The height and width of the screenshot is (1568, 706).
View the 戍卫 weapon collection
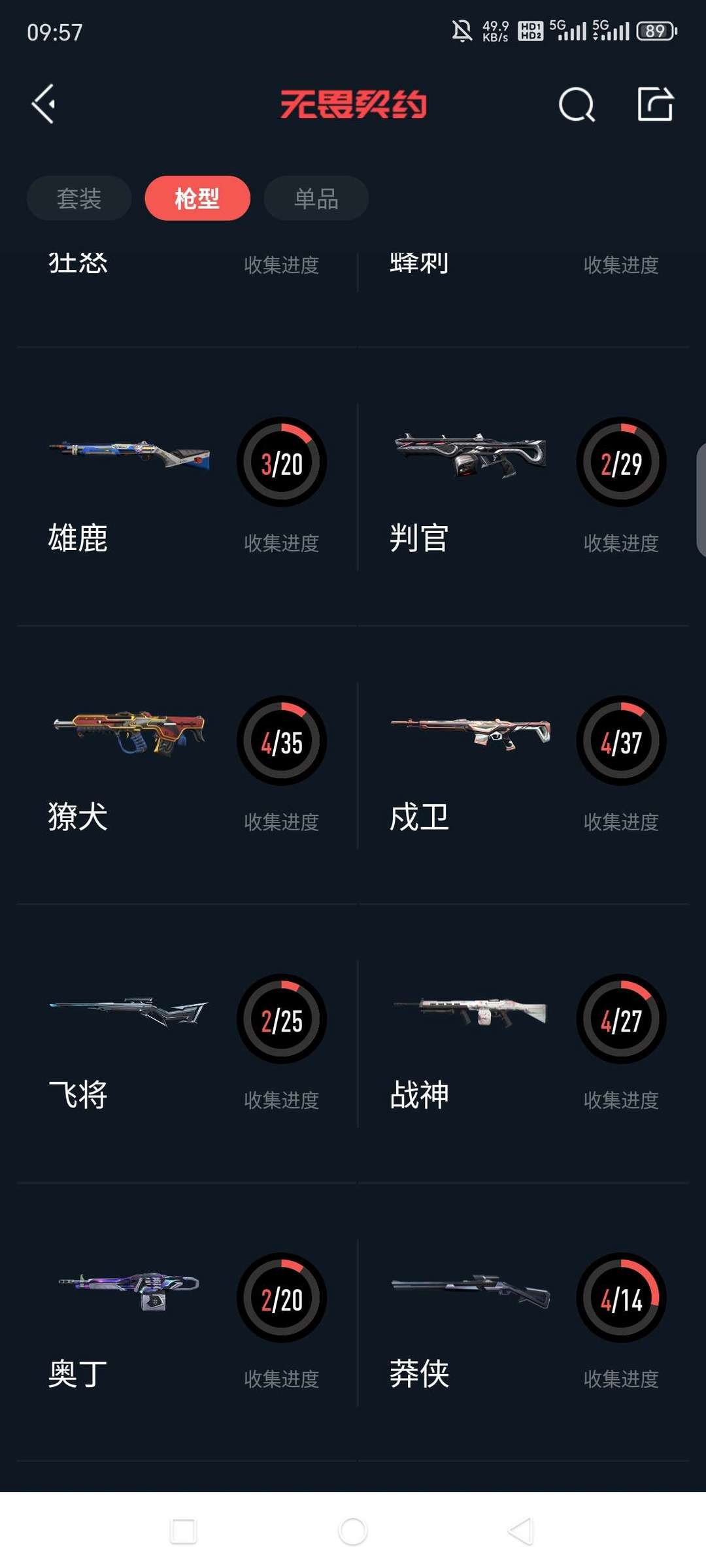[524, 765]
